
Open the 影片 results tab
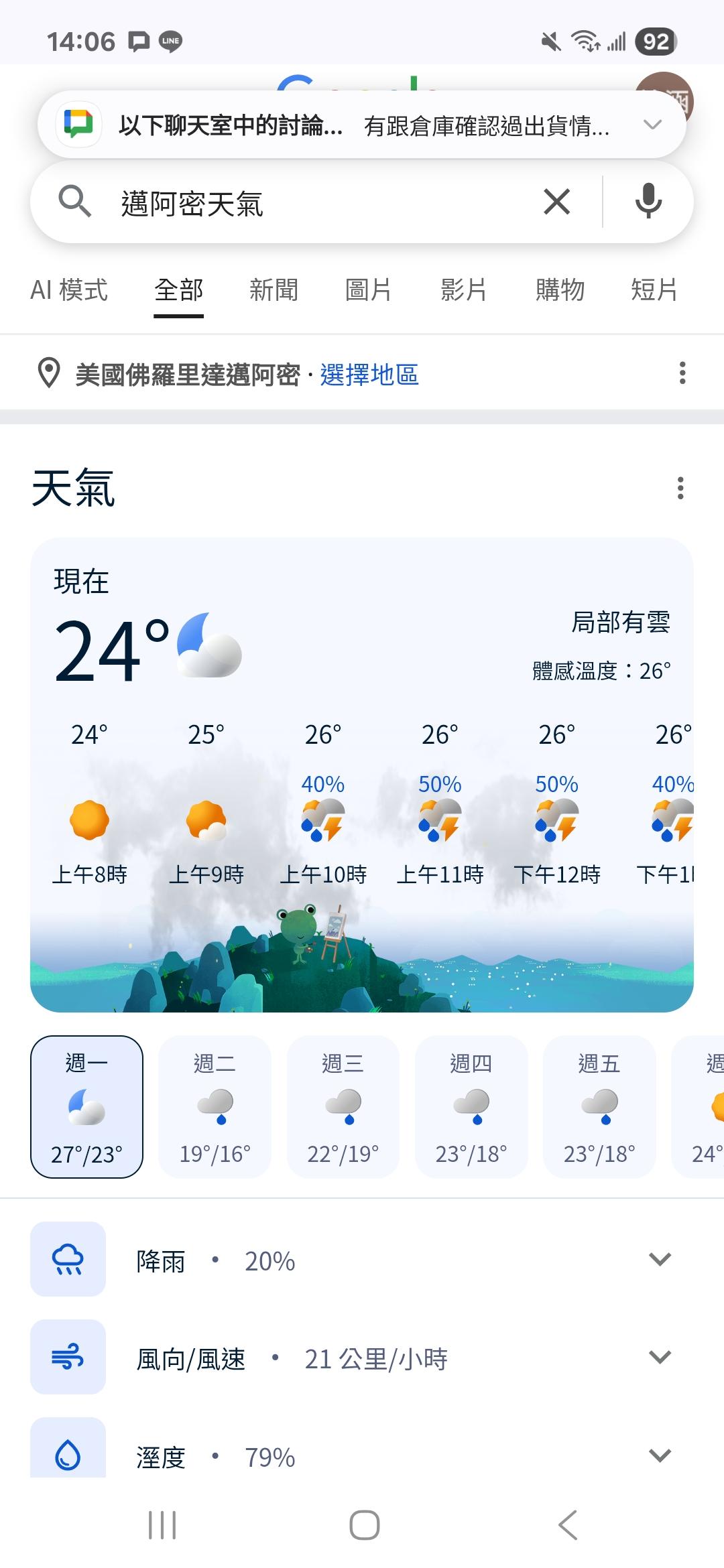pos(463,290)
